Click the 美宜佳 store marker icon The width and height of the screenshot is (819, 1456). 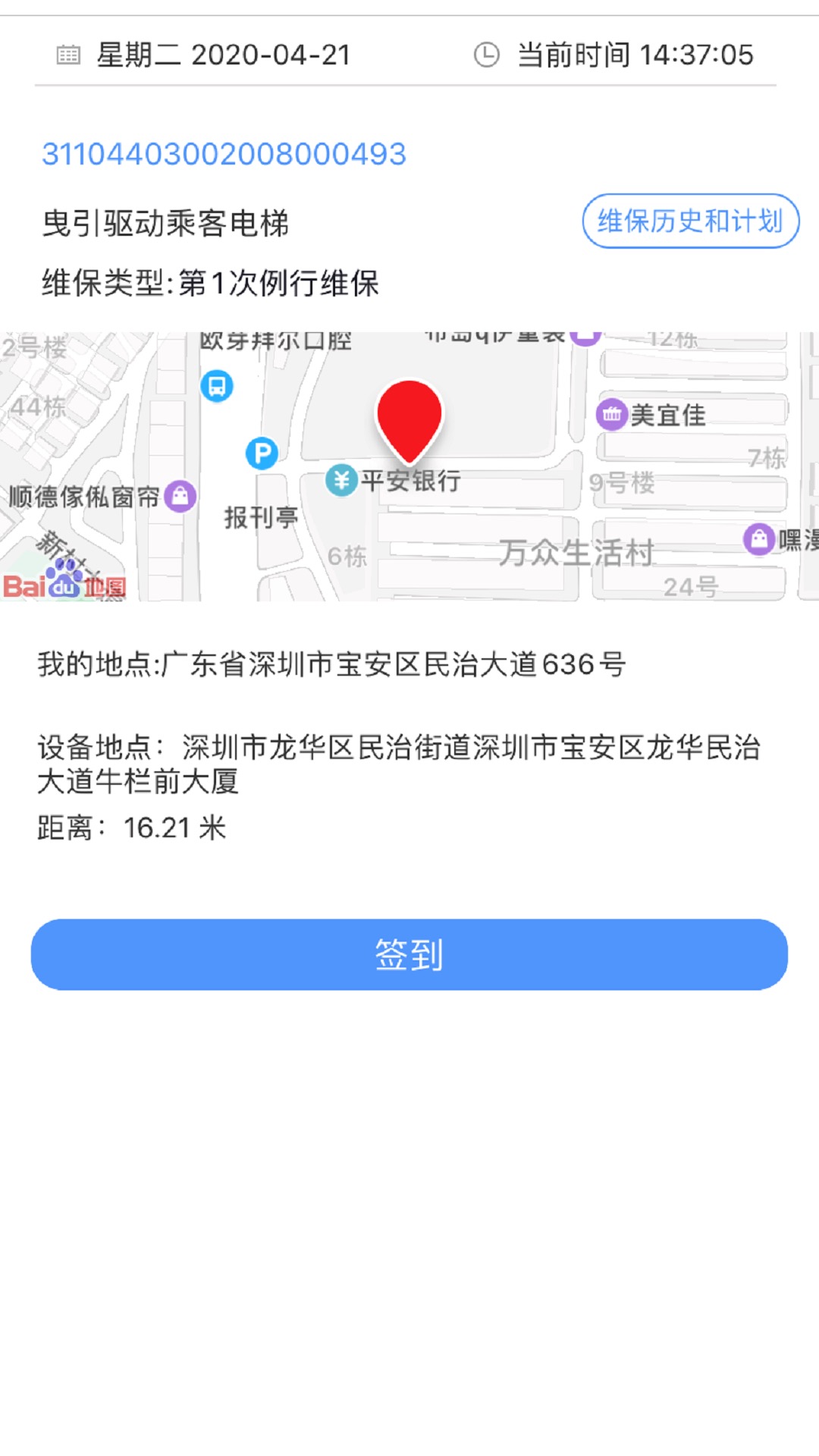(613, 415)
